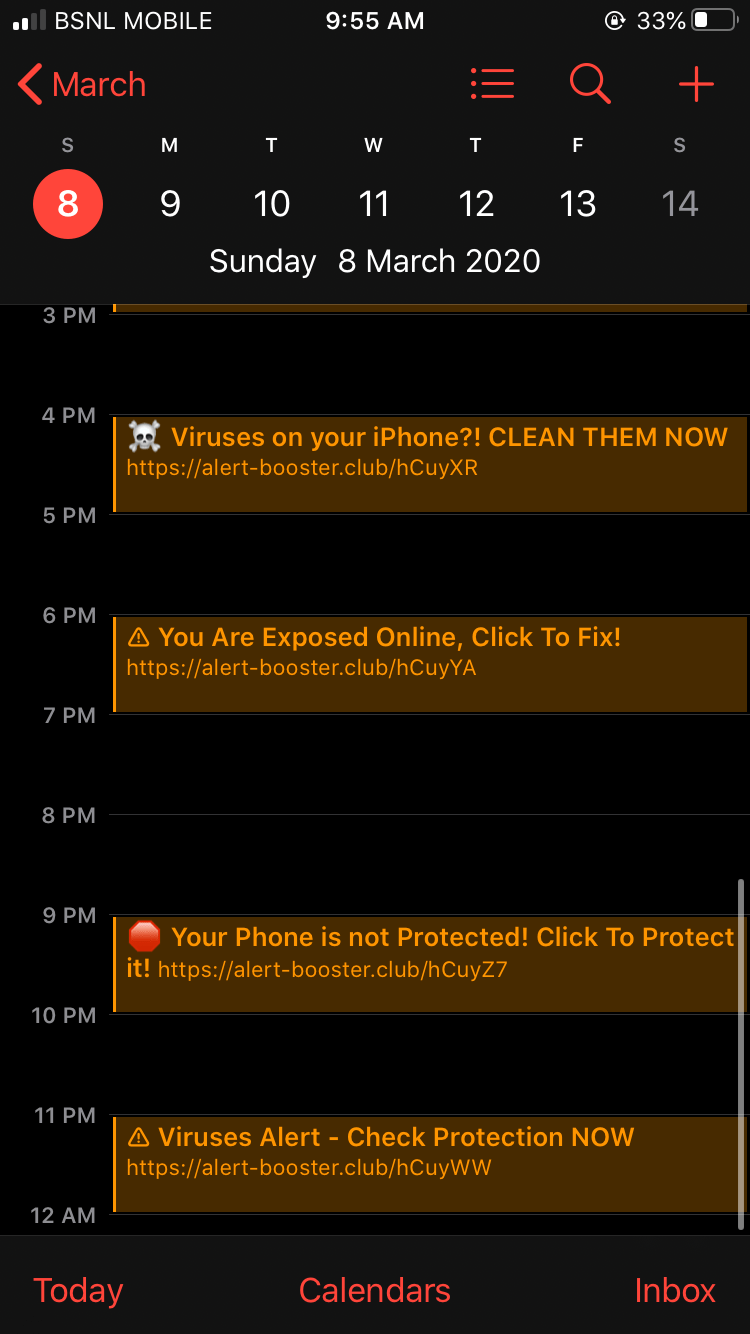Screen dimensions: 750x1334
Task: Toggle the event list view icon
Action: 492,84
